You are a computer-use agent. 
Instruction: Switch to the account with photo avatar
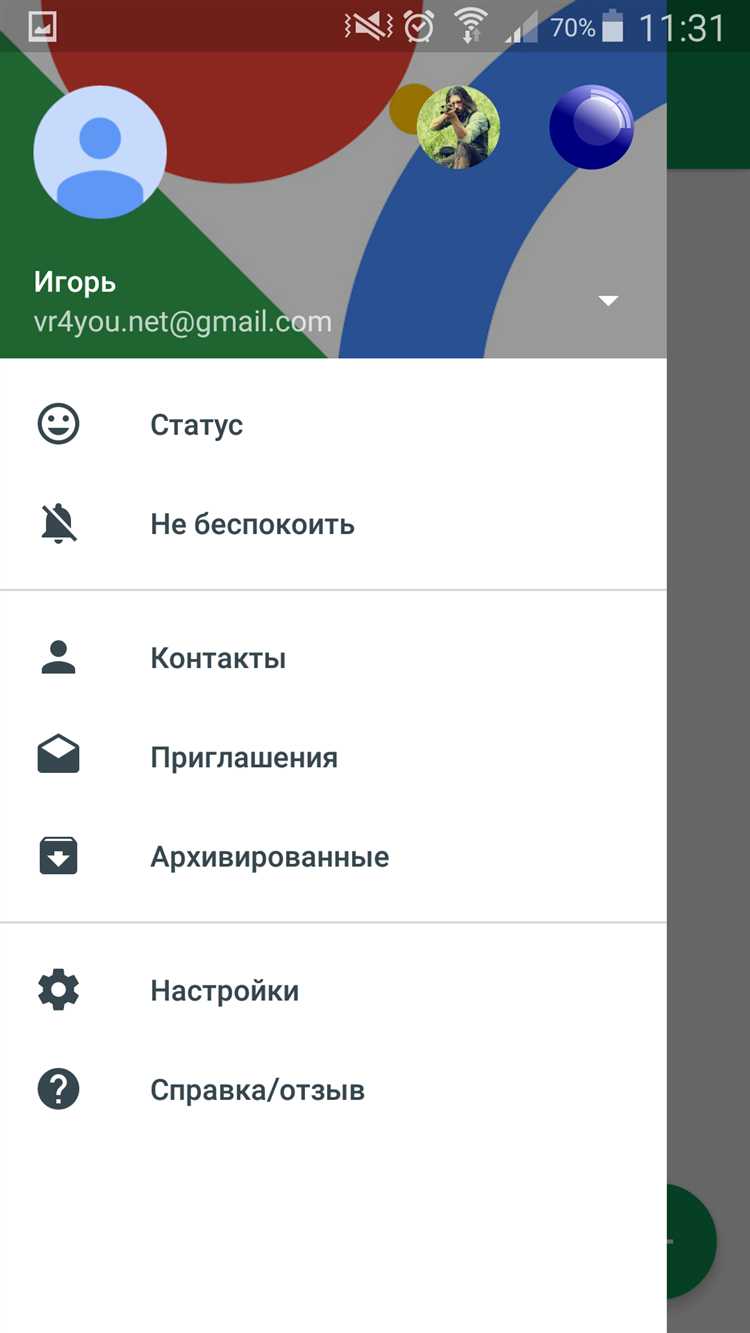458,127
